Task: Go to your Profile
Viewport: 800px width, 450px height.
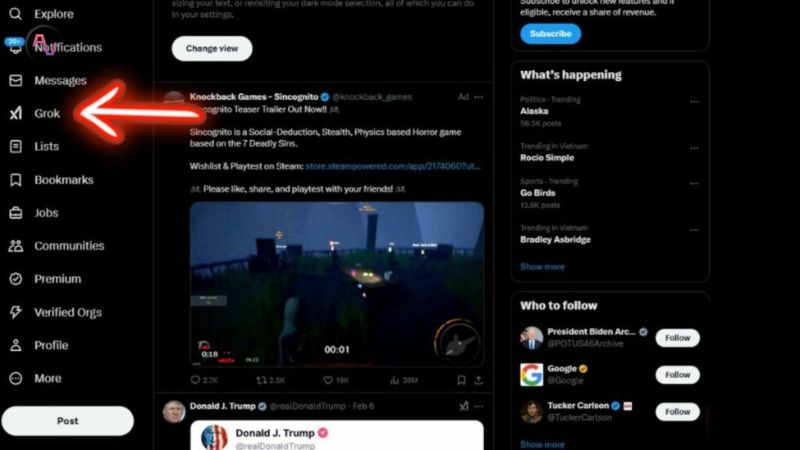Action: point(51,345)
